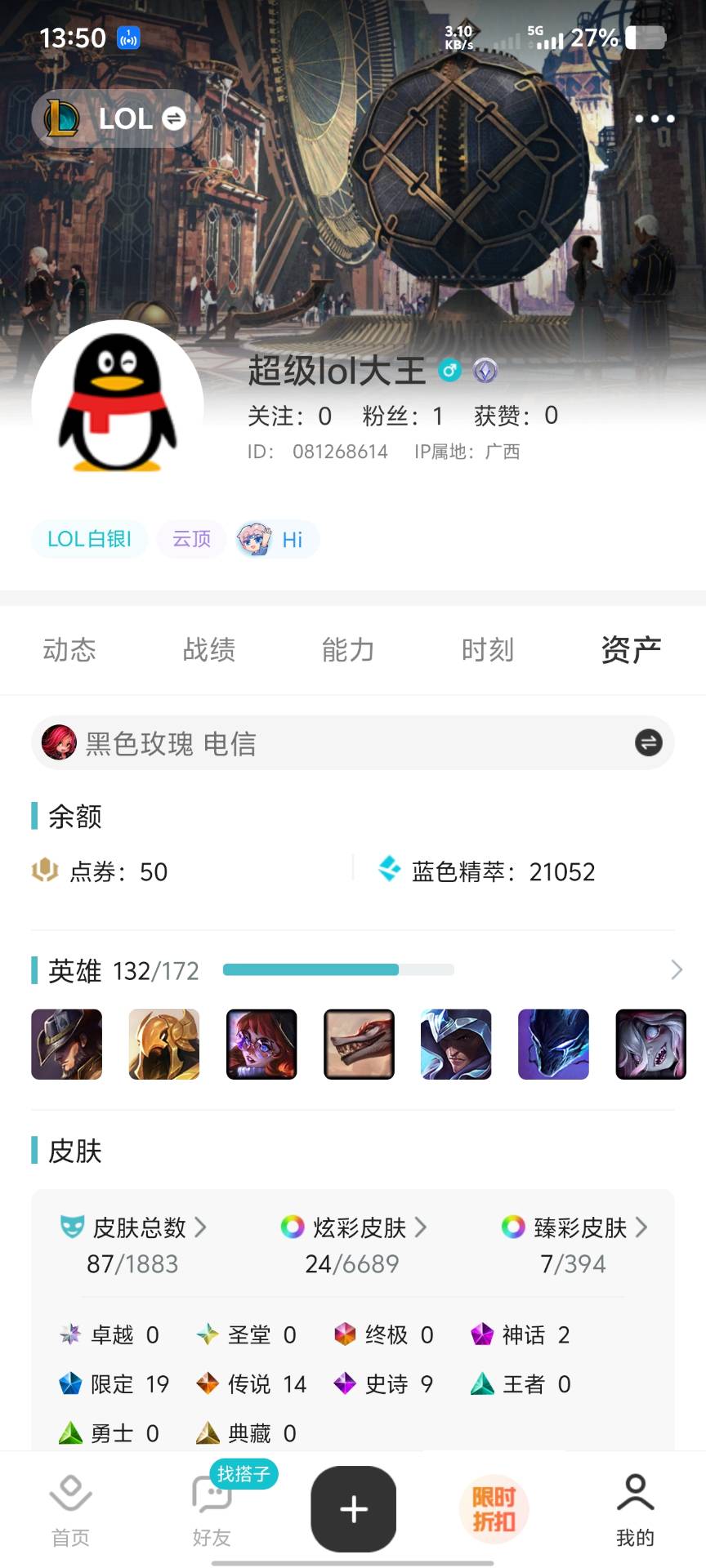706x1568 pixels.
Task: Expand the 英雄 132/172 list
Action: (676, 970)
